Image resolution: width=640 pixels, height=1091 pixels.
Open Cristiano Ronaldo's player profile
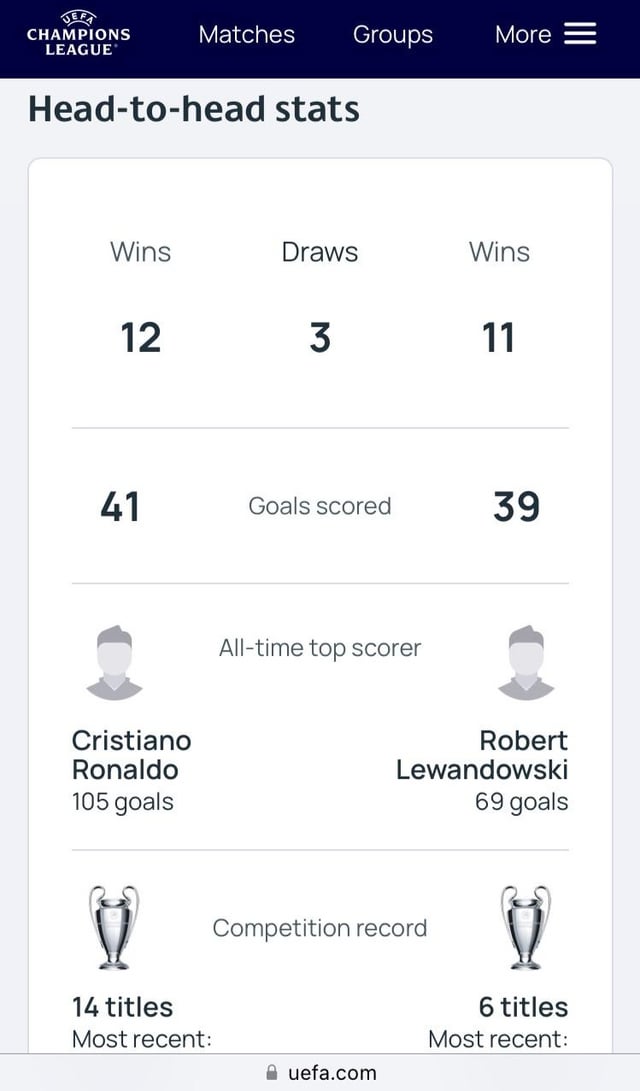click(131, 755)
